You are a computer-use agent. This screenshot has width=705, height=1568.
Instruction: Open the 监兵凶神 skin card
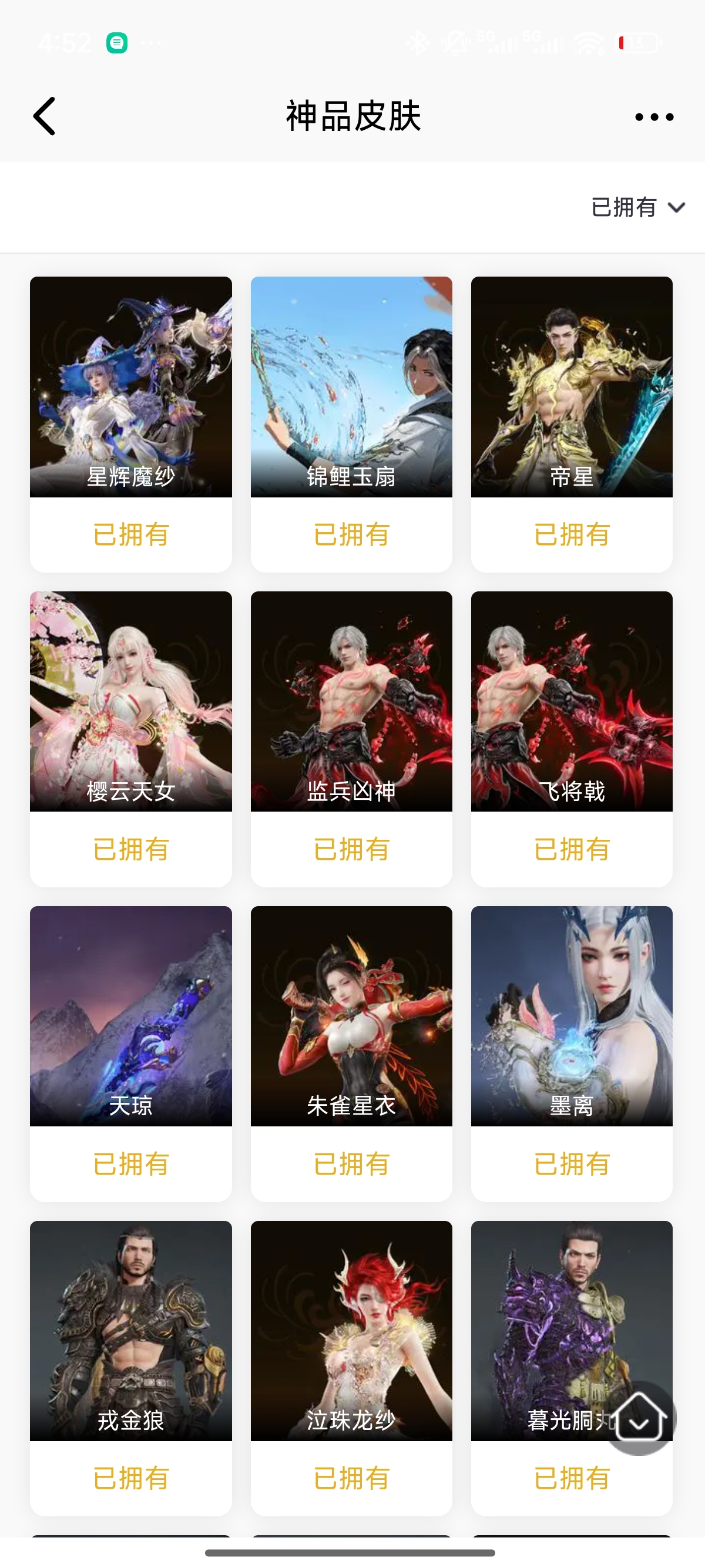pos(351,701)
